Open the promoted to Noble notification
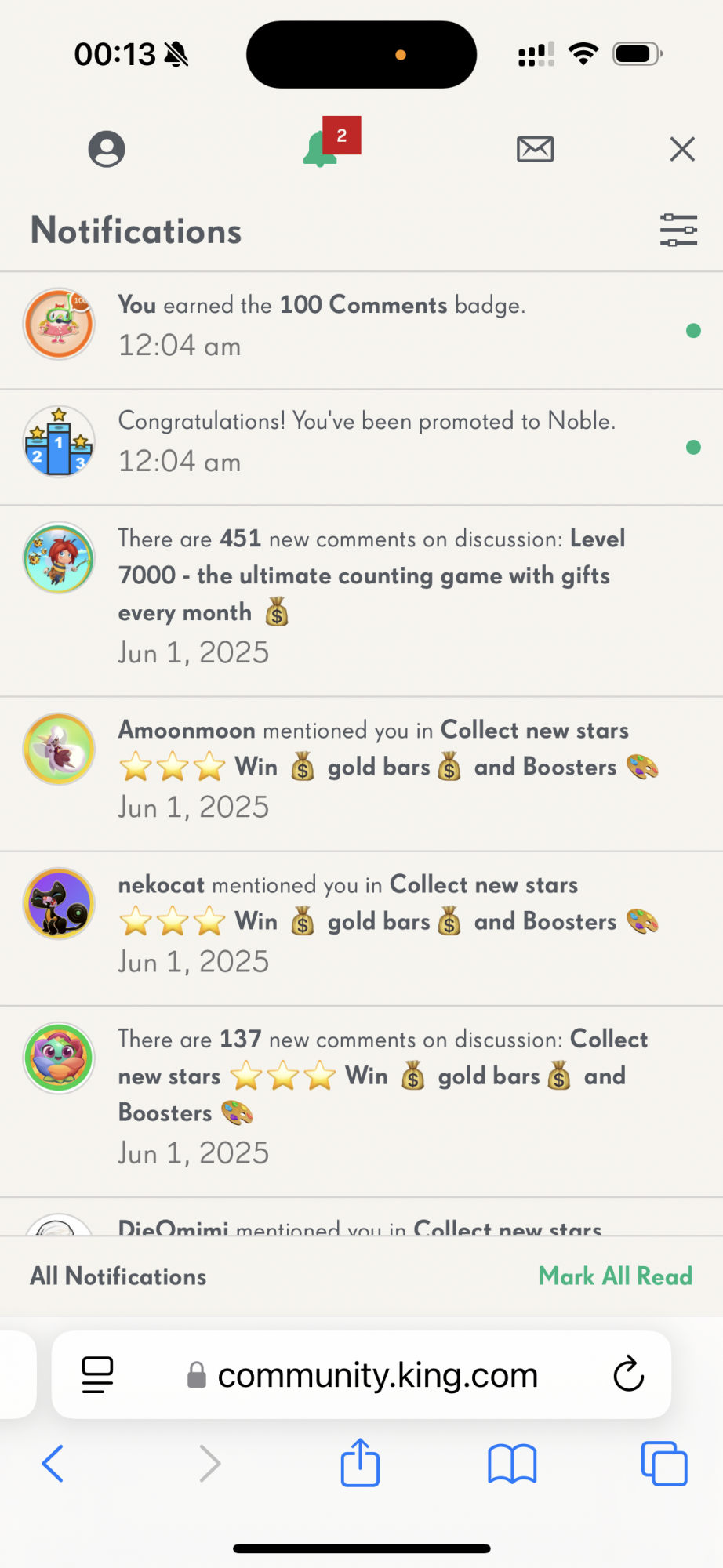The height and width of the screenshot is (1568, 723). 361,448
